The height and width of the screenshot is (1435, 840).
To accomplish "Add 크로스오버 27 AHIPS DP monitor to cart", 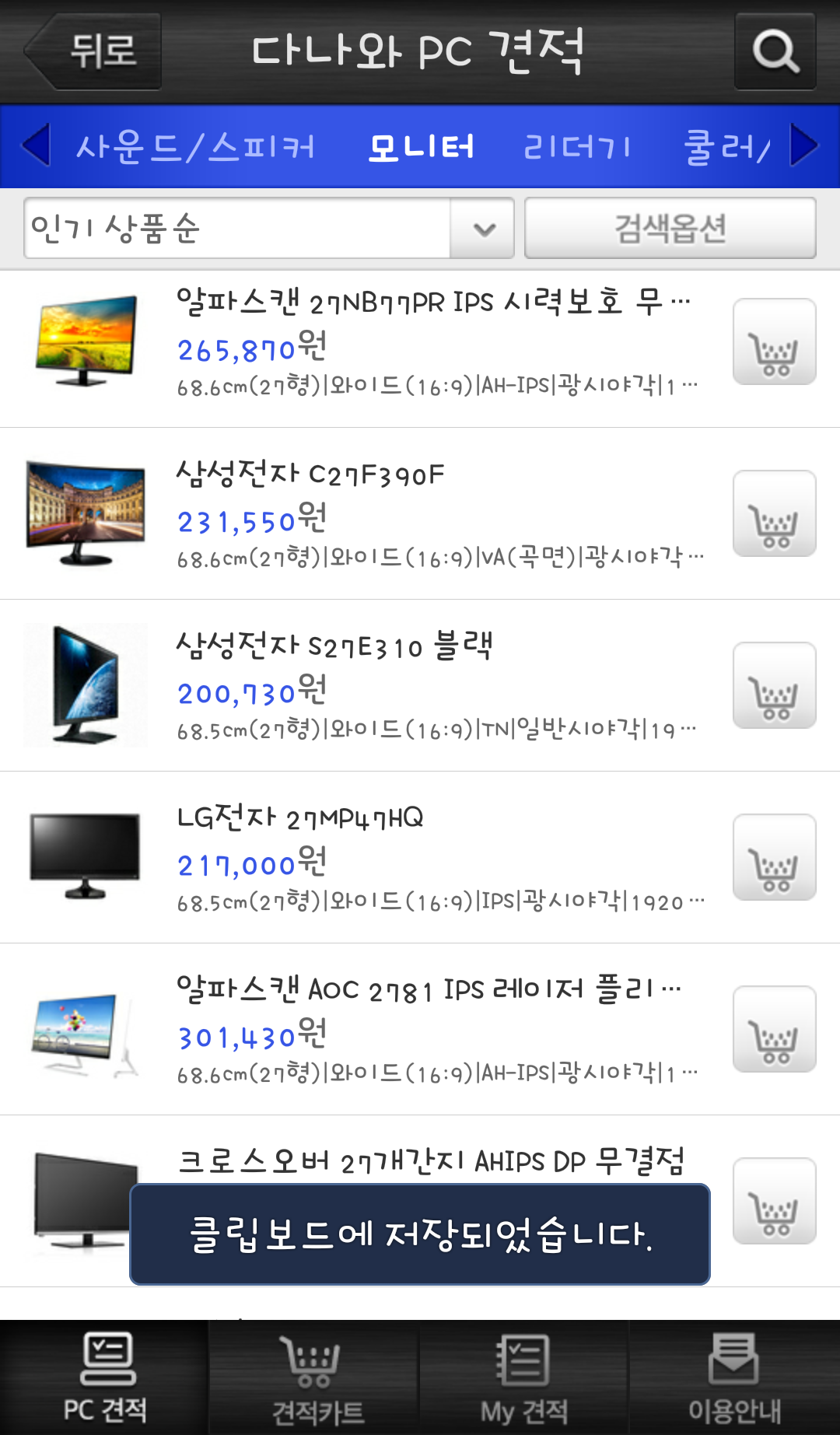I will (774, 1201).
